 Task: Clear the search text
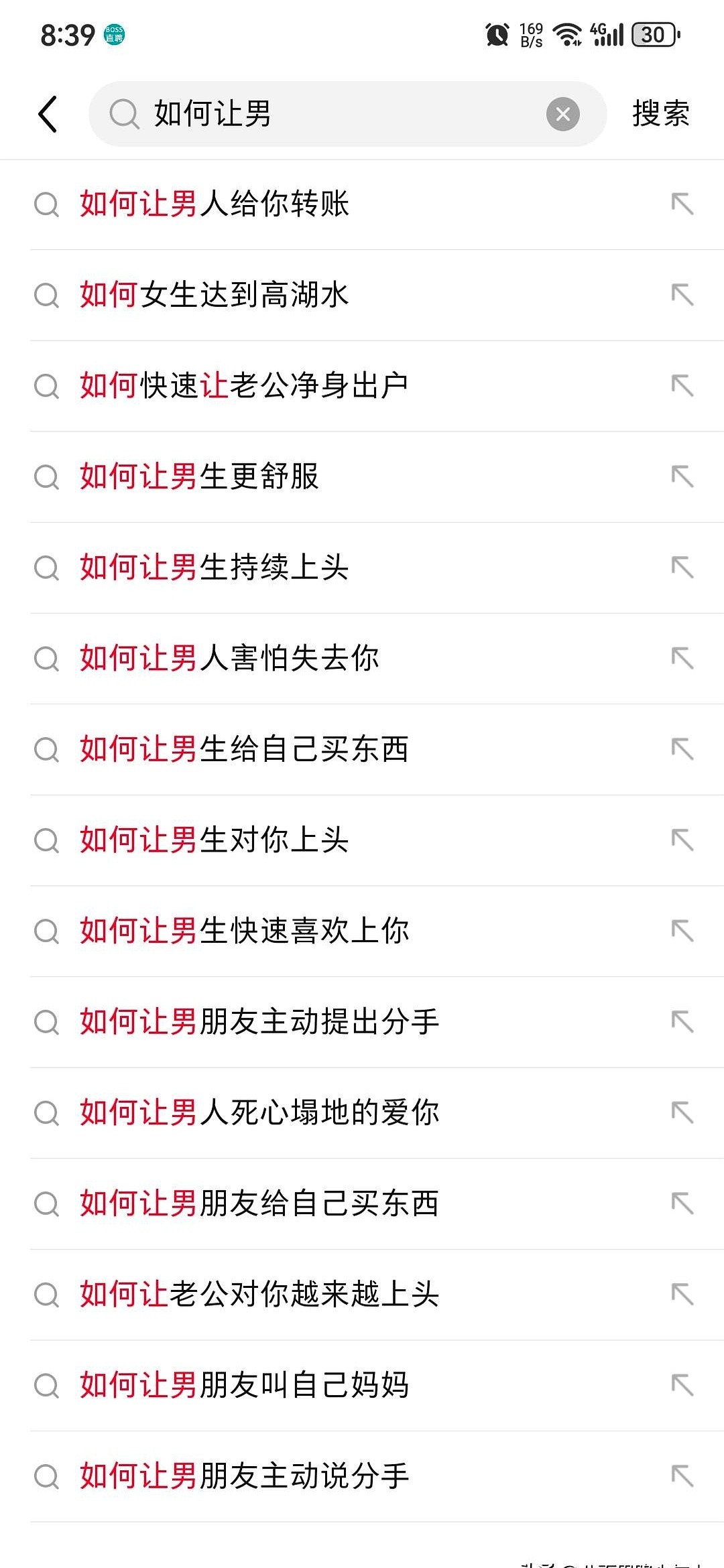[x=563, y=114]
